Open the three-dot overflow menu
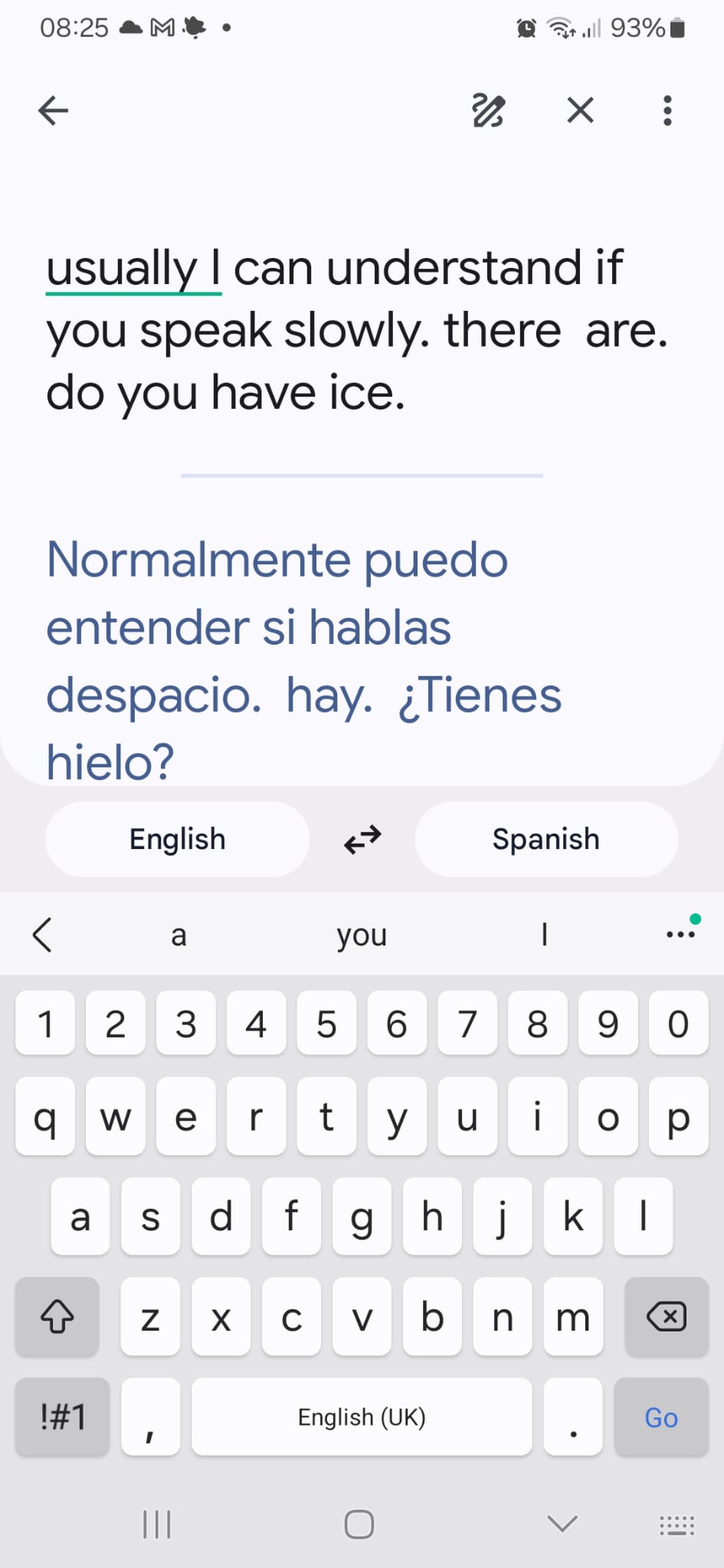This screenshot has width=724, height=1568. click(x=667, y=111)
